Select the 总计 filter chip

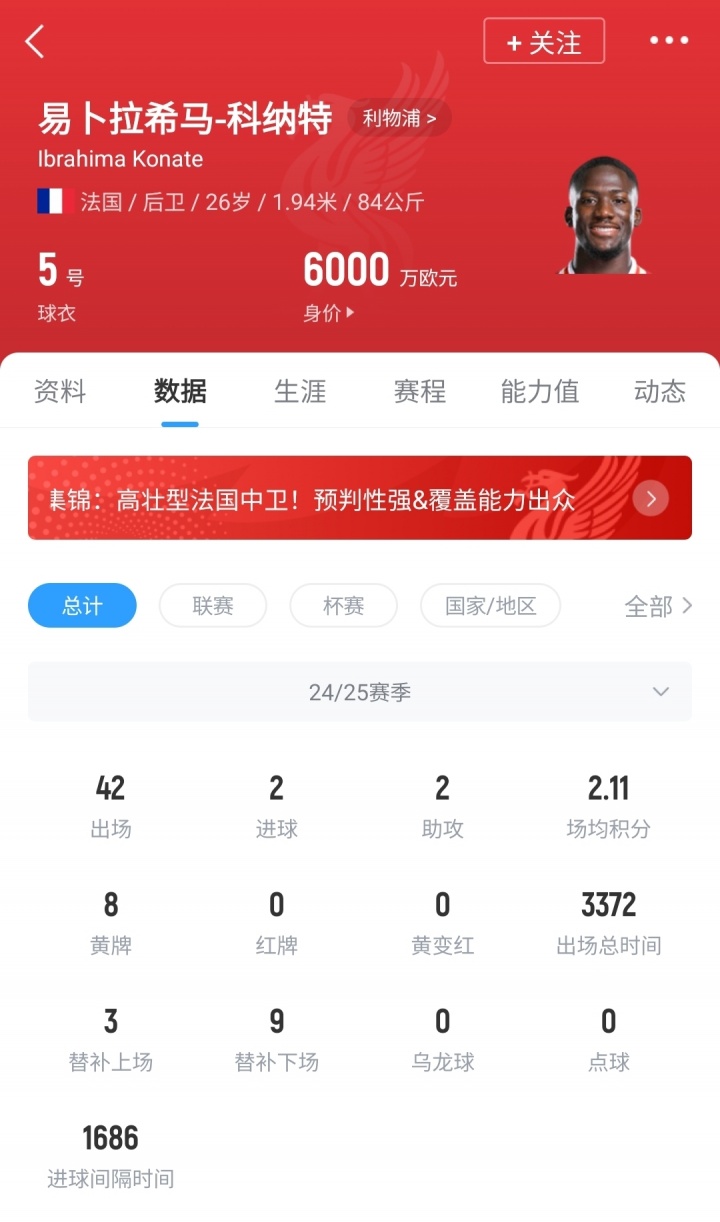coord(82,605)
